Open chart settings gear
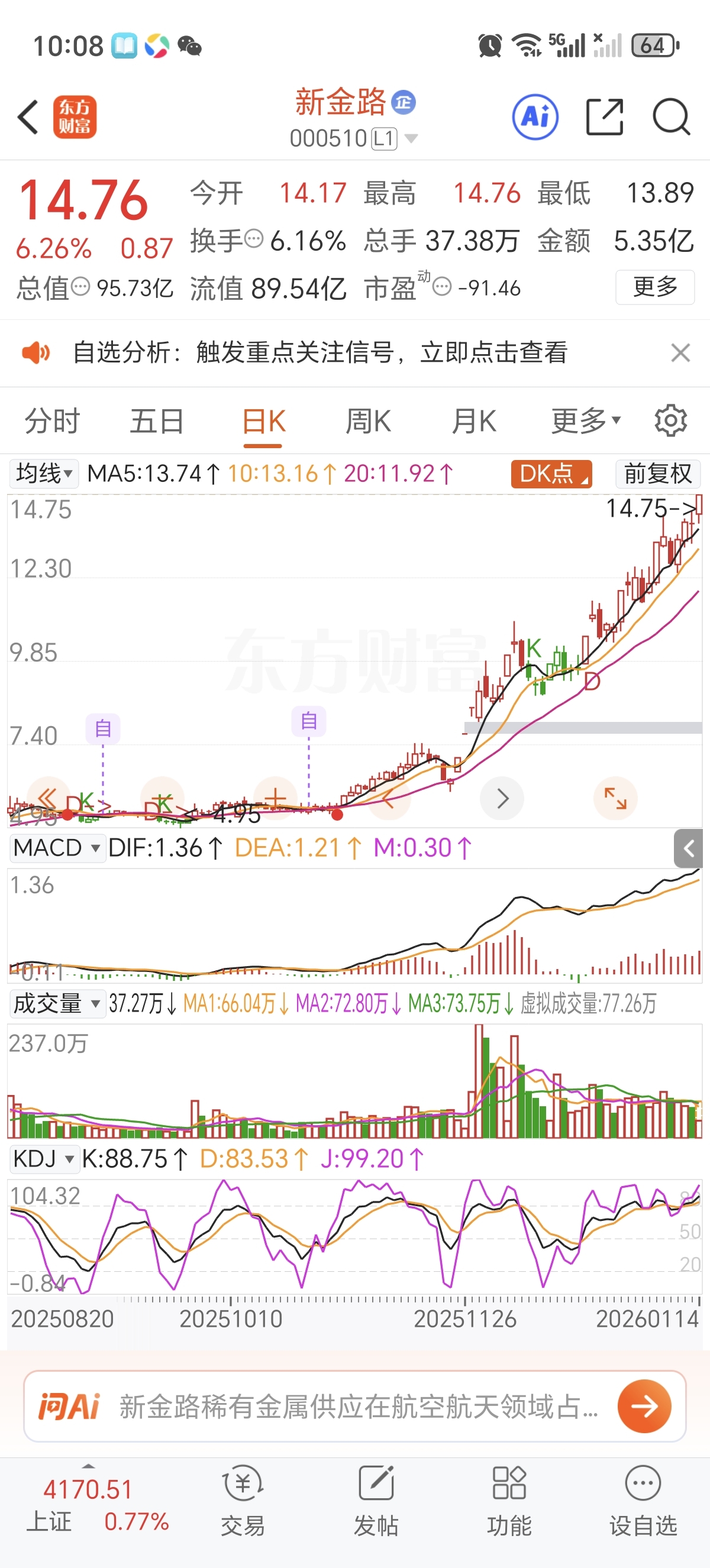Image resolution: width=710 pixels, height=1568 pixels. [x=670, y=420]
